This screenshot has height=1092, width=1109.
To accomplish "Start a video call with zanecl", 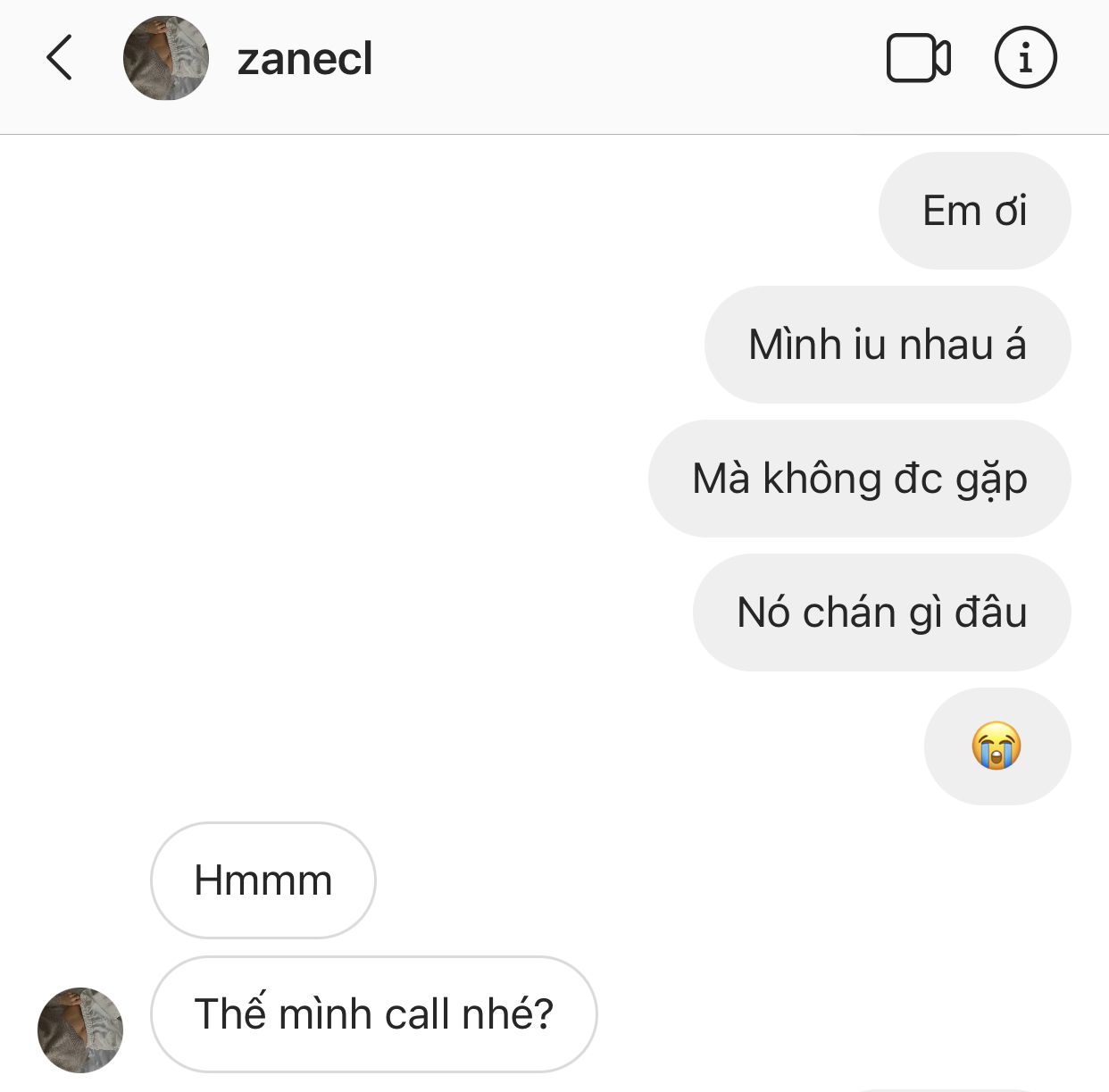I will pyautogui.click(x=918, y=59).
